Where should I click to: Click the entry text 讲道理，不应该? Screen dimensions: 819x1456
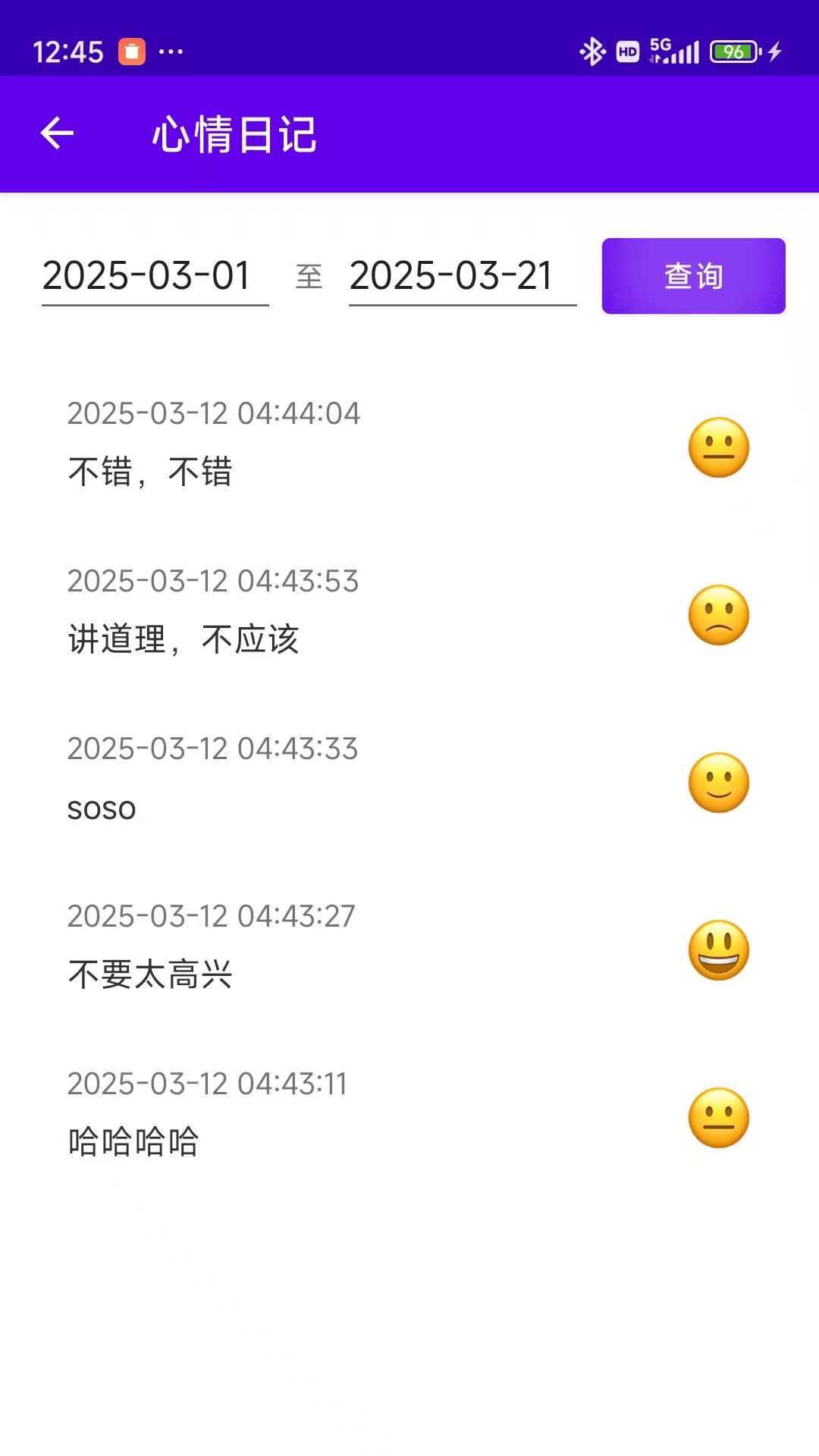pyautogui.click(x=182, y=640)
